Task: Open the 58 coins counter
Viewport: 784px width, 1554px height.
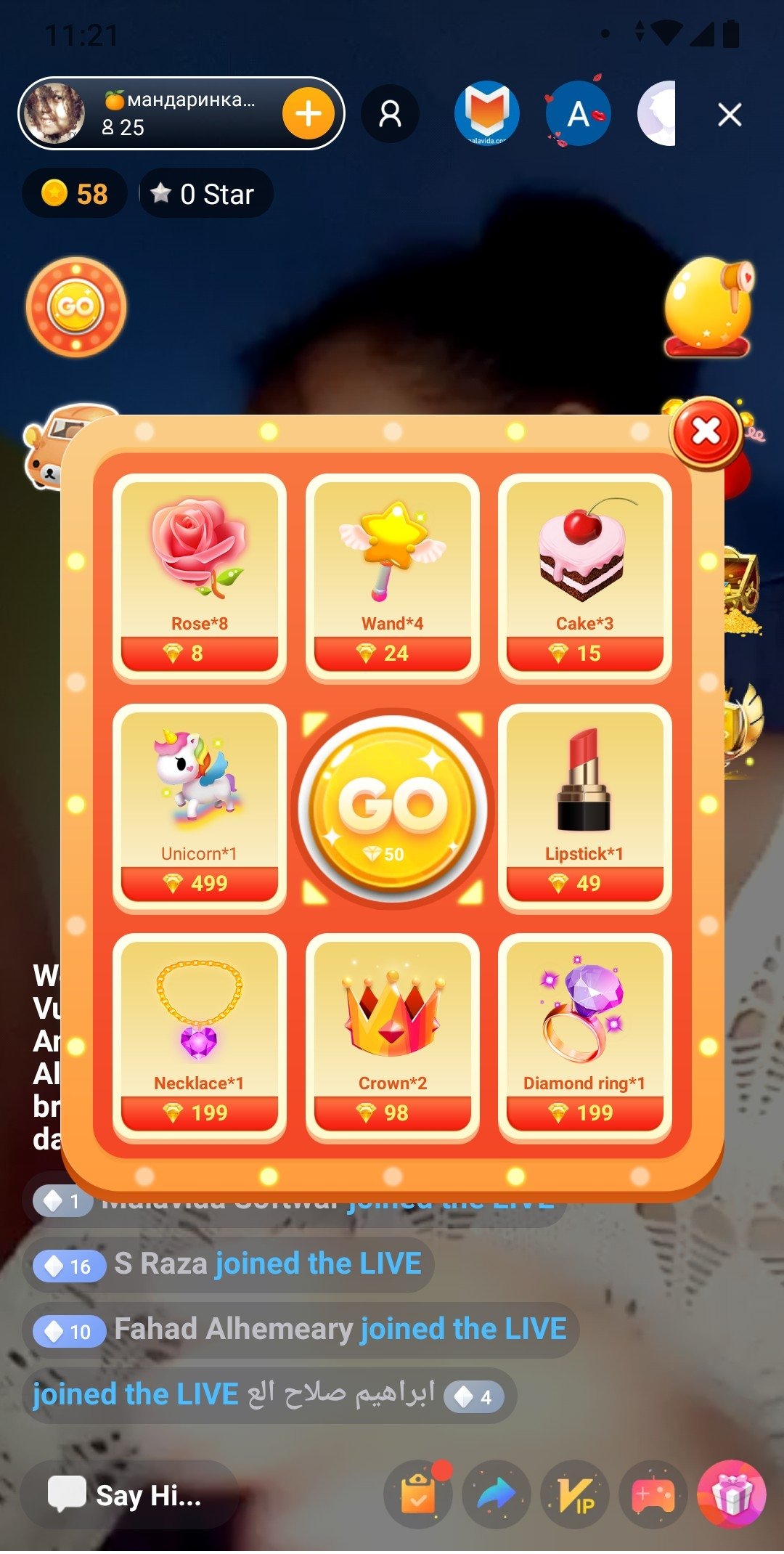Action: tap(75, 194)
